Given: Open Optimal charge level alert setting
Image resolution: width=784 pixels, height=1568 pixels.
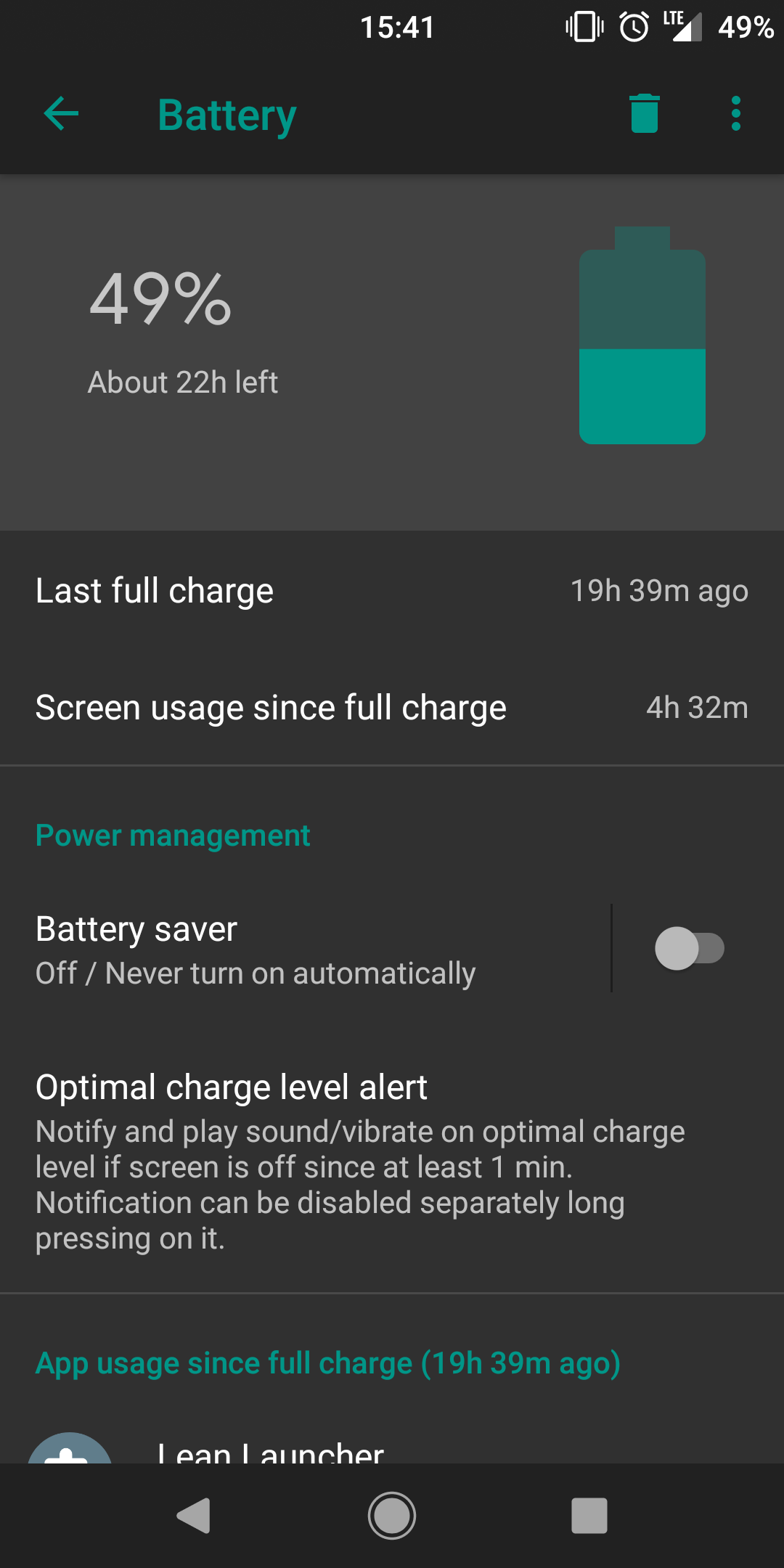Looking at the screenshot, I should point(392,1161).
